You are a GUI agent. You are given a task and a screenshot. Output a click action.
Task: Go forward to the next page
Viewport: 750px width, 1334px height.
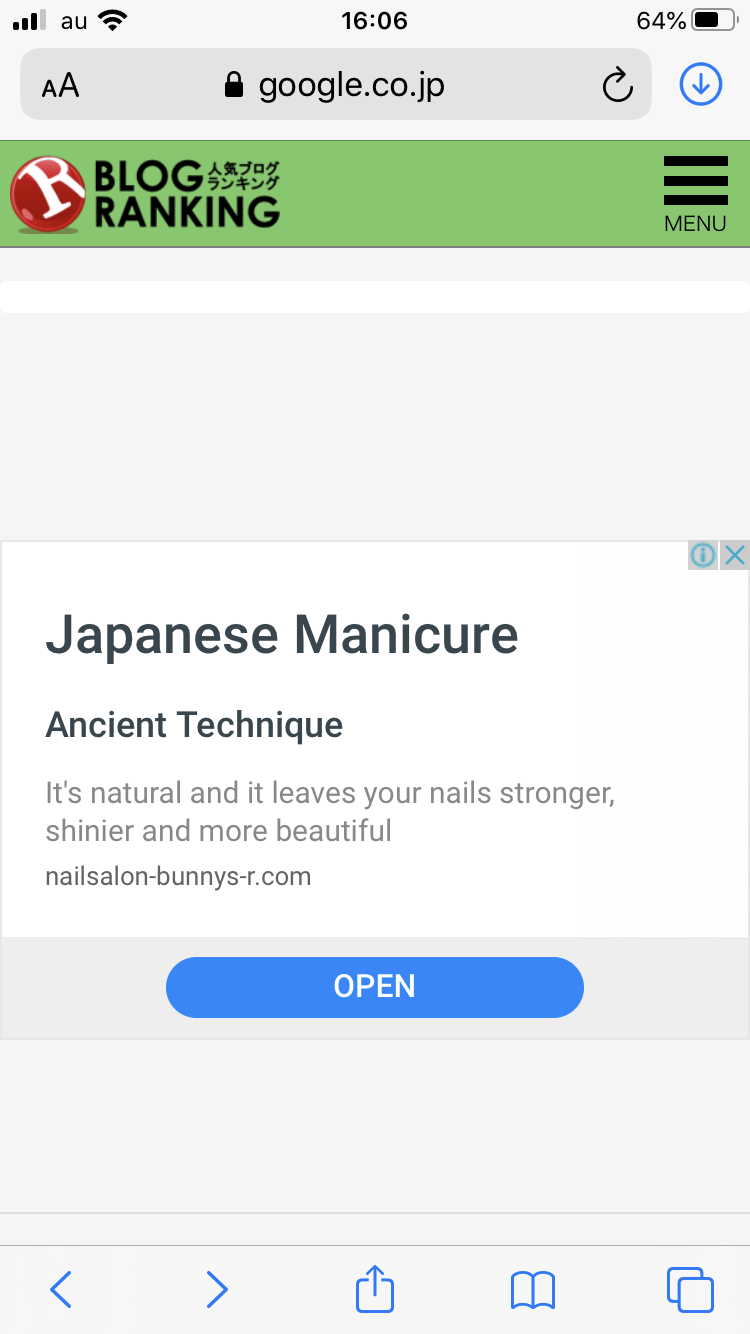click(216, 1289)
